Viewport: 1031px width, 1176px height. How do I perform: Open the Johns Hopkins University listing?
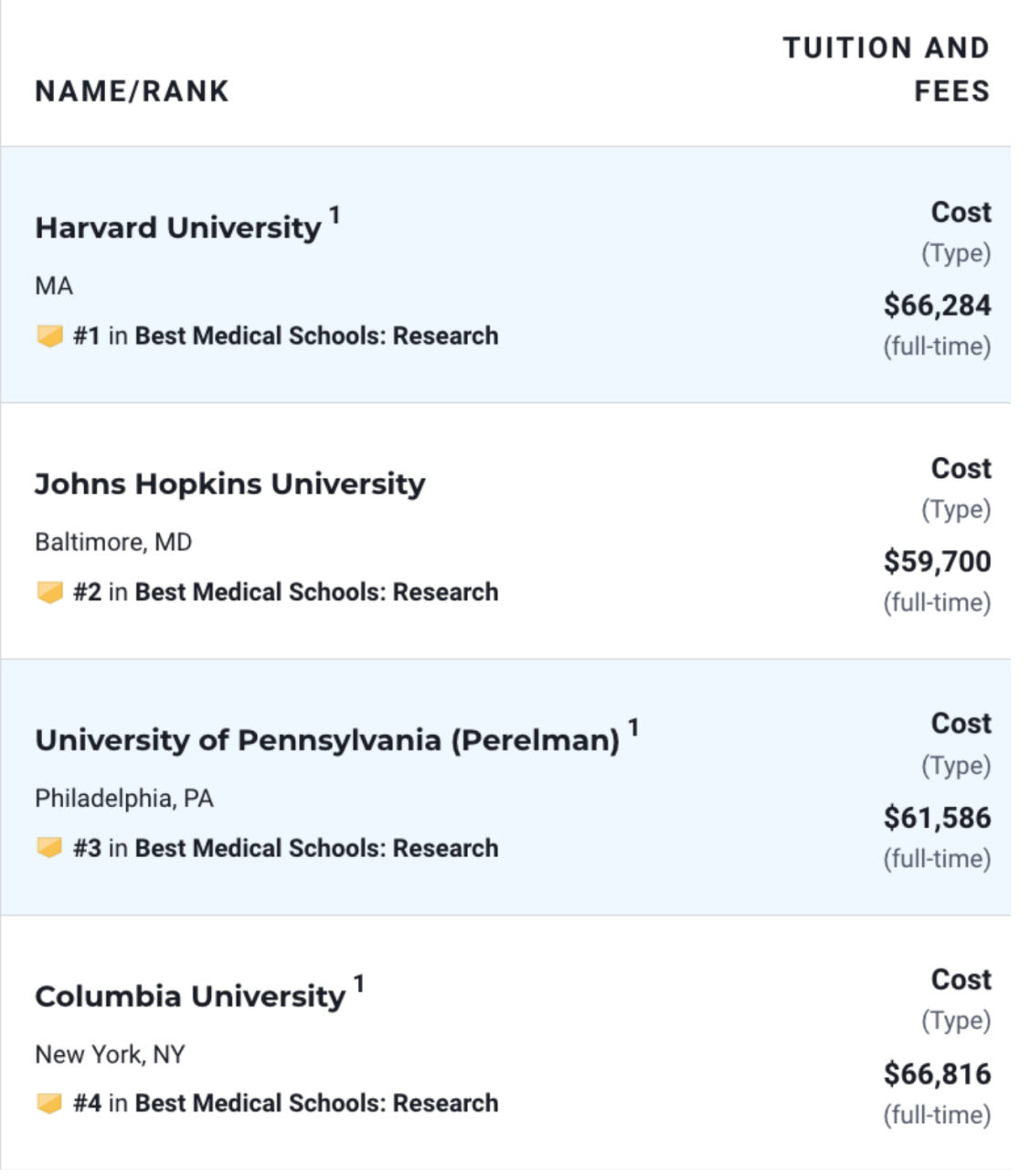click(x=229, y=483)
